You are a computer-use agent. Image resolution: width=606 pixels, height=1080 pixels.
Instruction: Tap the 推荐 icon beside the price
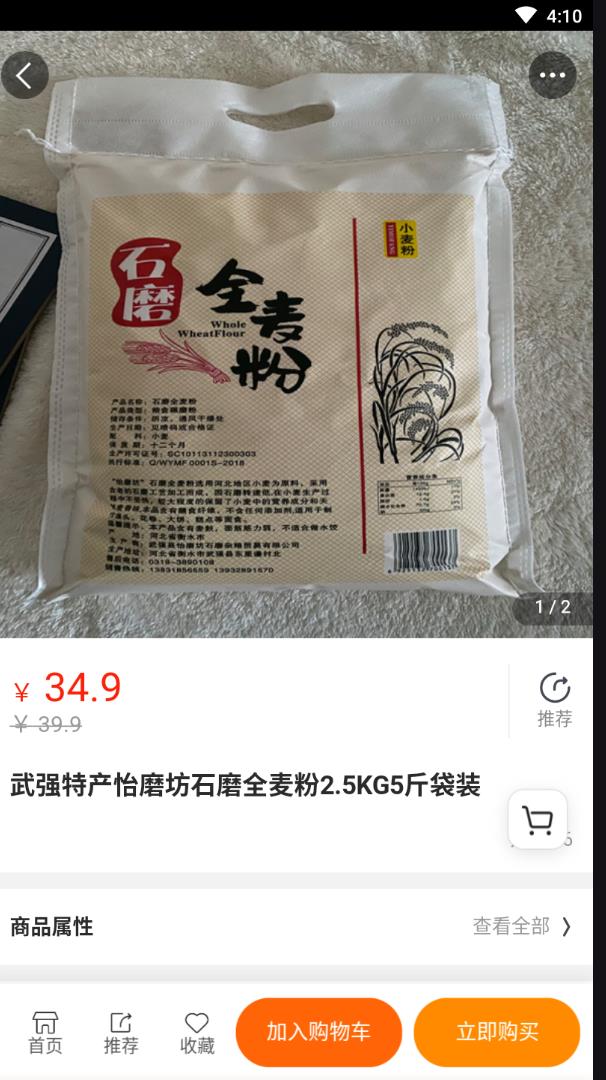point(555,700)
